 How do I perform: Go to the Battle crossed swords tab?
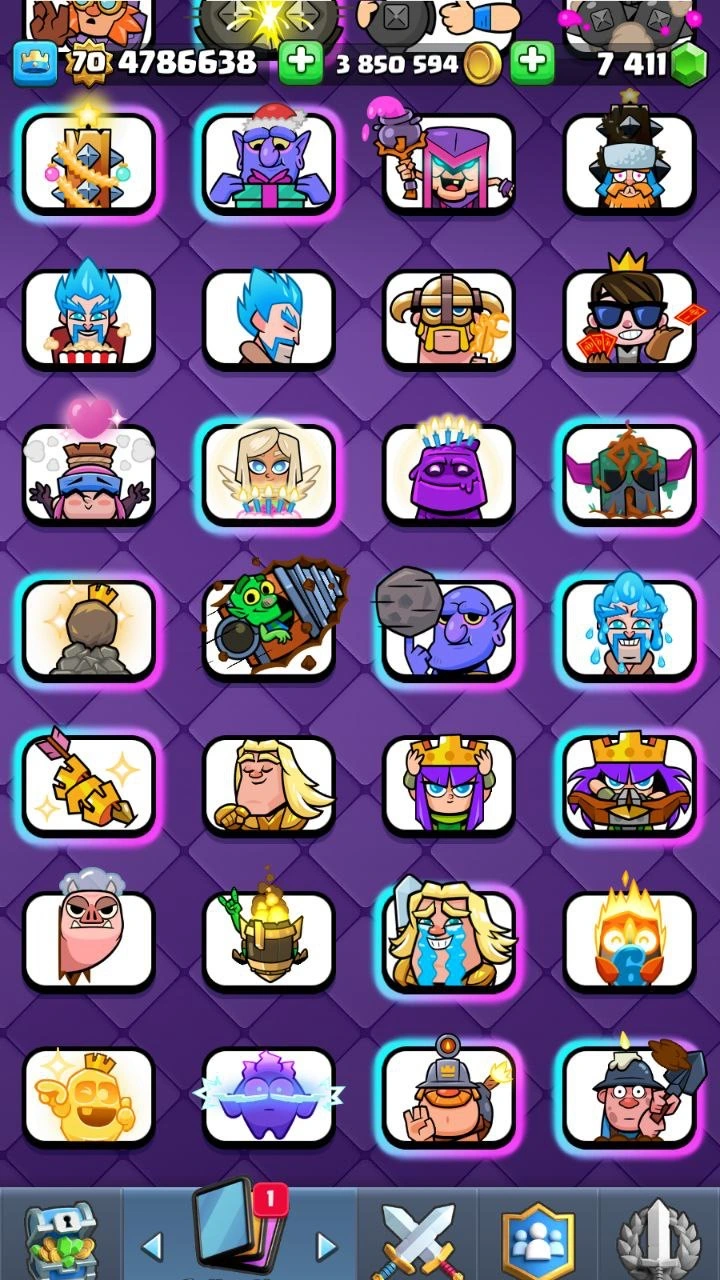[417, 1240]
